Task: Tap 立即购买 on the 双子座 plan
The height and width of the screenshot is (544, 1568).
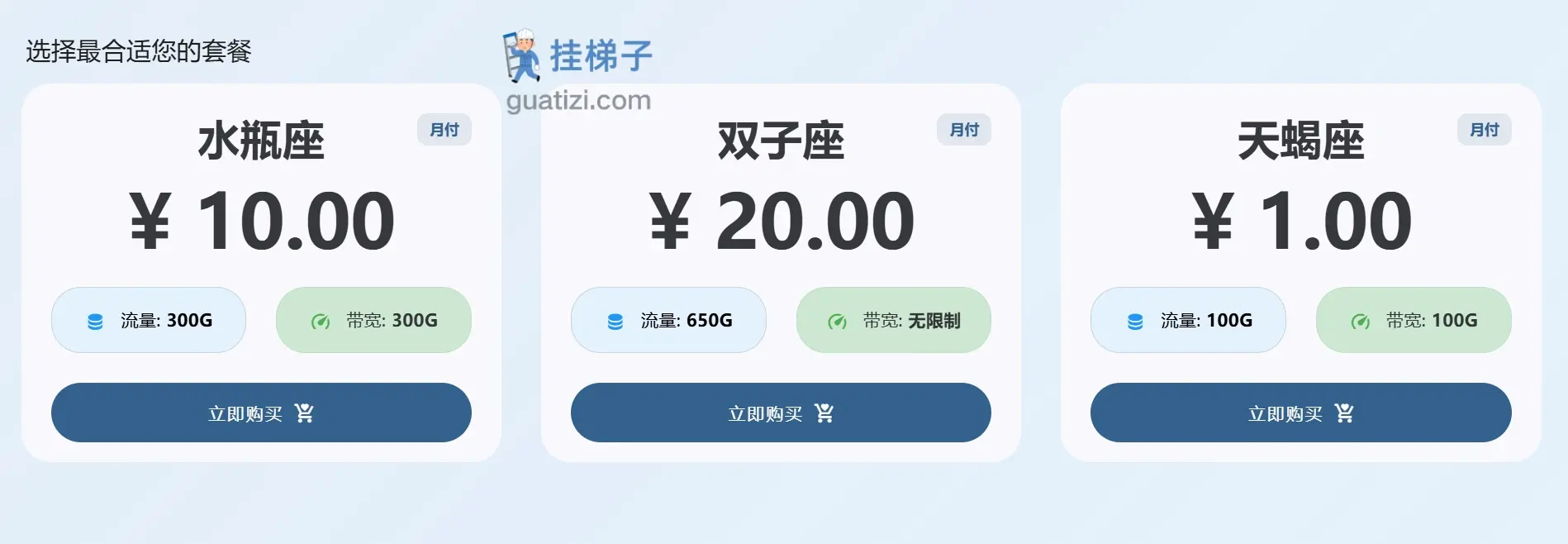Action: point(781,413)
